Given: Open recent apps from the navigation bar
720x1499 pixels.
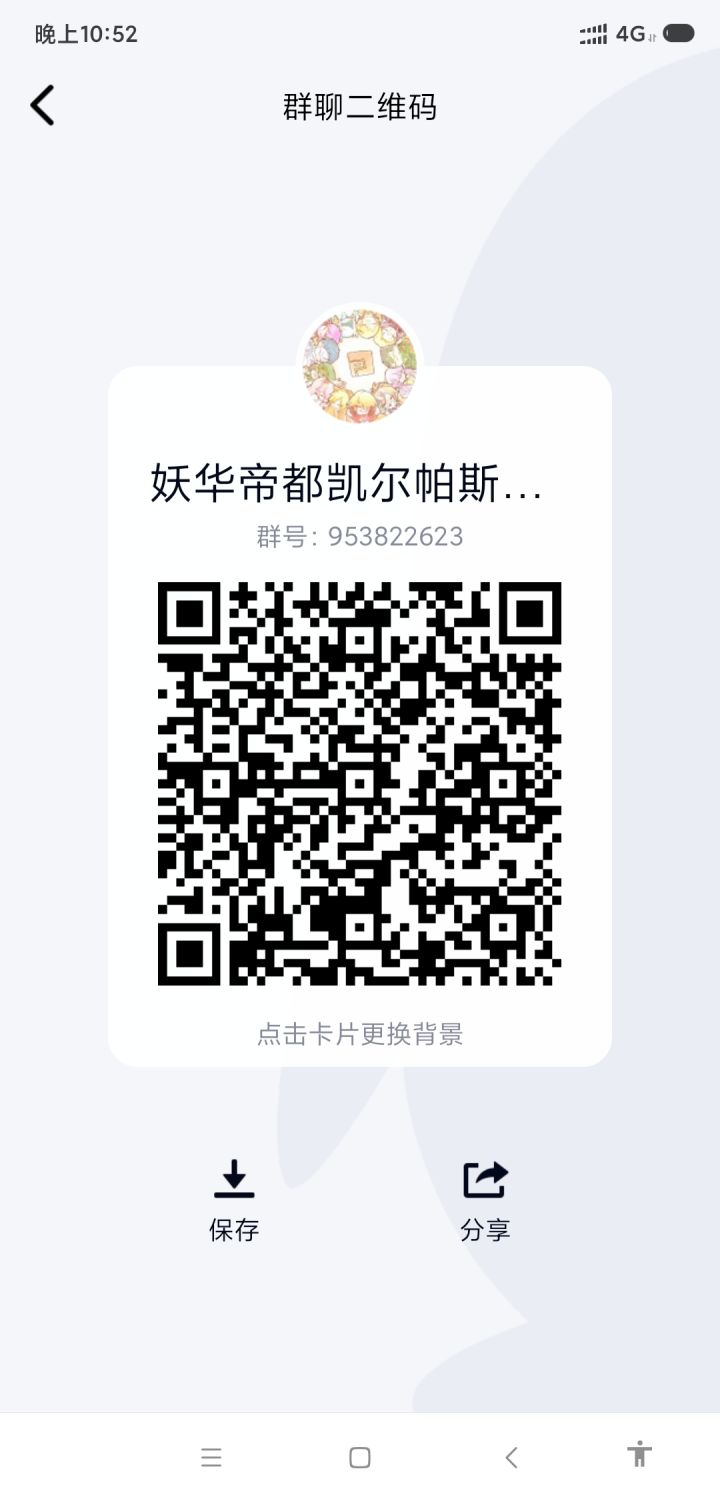Looking at the screenshot, I should pos(211,1457).
